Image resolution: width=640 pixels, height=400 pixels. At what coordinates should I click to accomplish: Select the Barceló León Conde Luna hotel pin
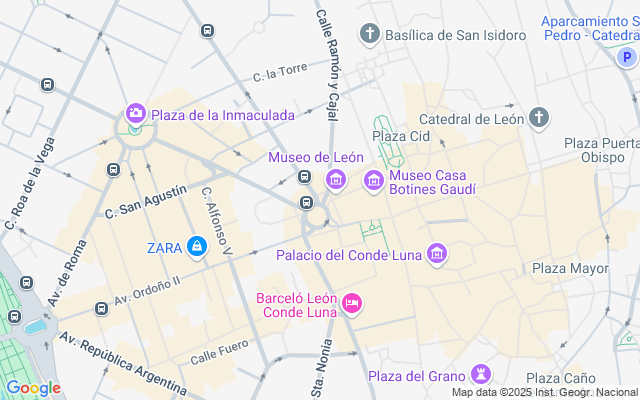[351, 302]
